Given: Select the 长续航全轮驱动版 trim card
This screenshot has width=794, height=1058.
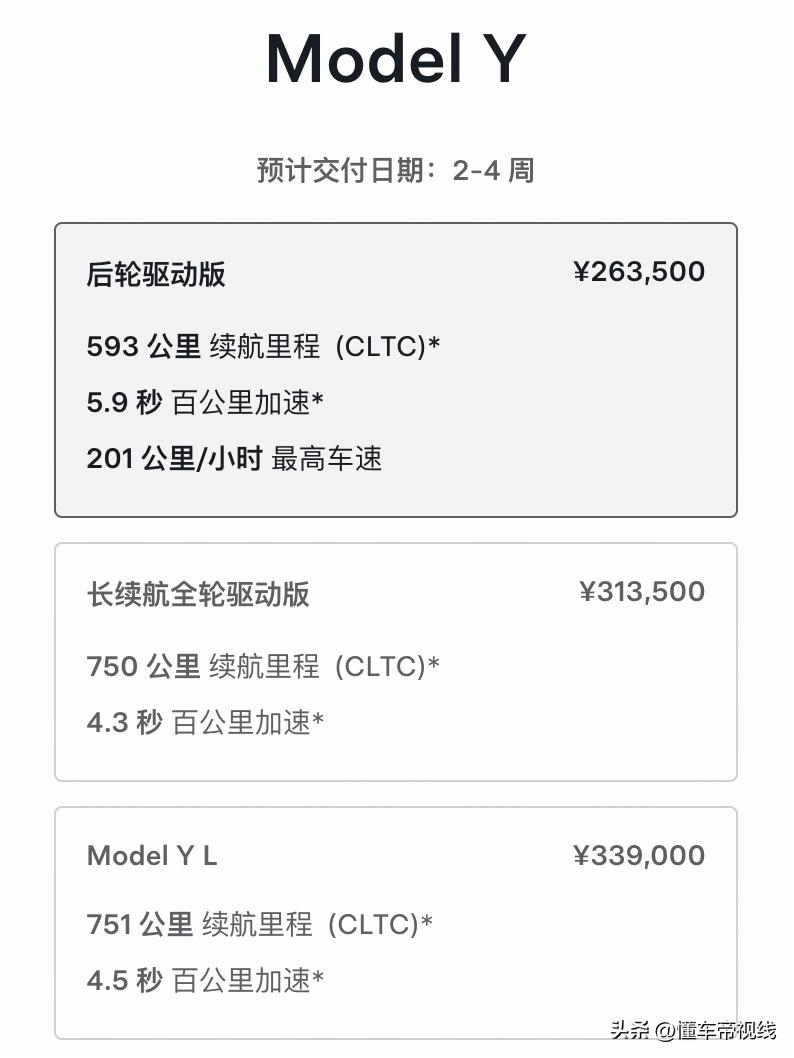Looking at the screenshot, I should (x=396, y=660).
